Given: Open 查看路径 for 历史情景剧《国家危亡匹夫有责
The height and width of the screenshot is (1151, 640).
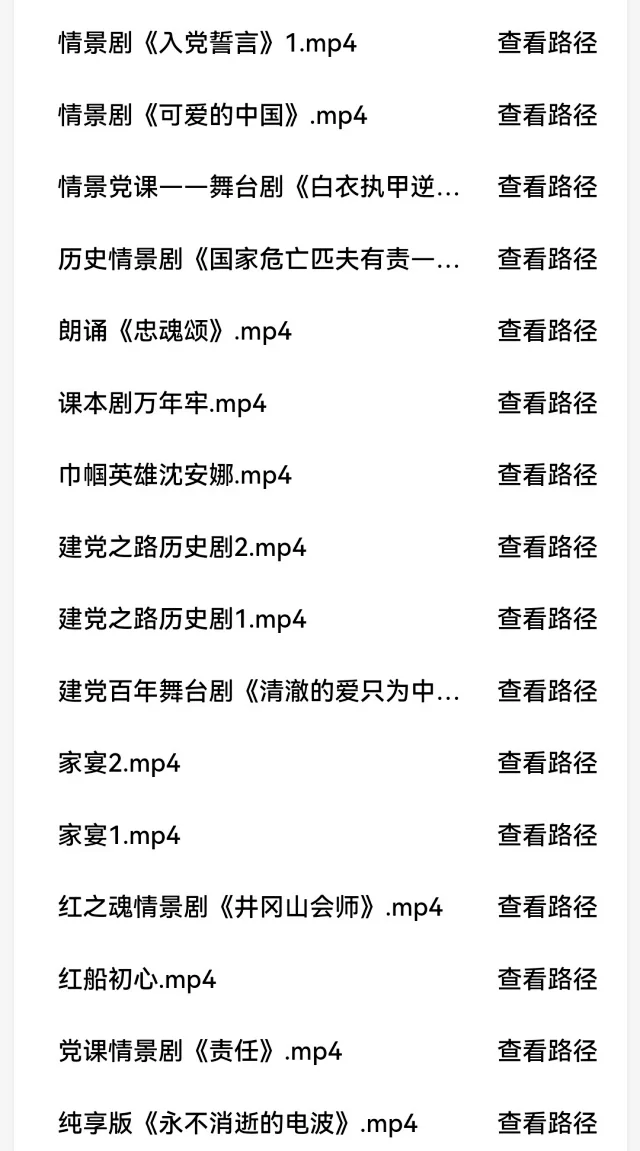Looking at the screenshot, I should click(548, 259).
